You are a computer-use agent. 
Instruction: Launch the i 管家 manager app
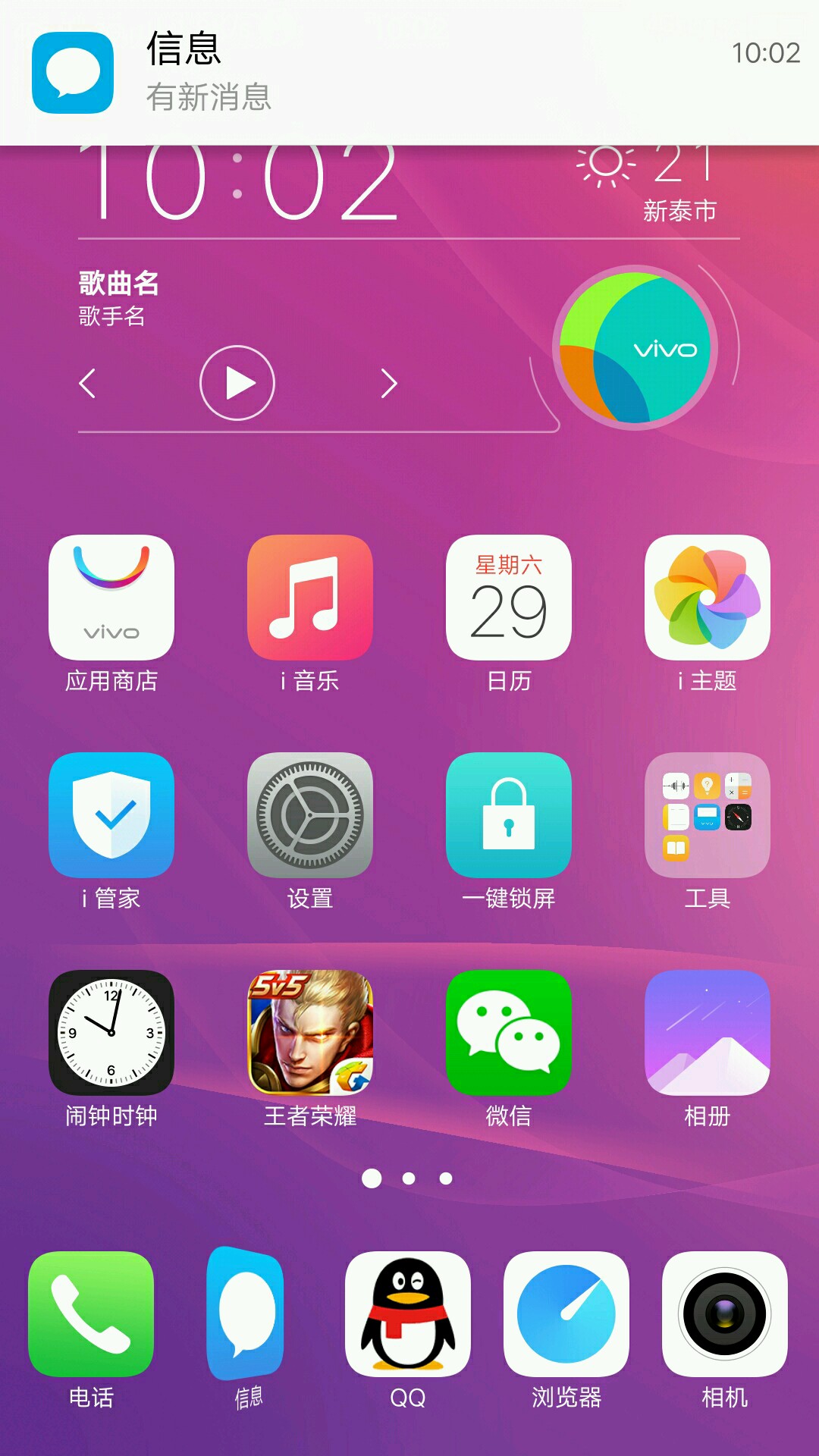pyautogui.click(x=111, y=815)
